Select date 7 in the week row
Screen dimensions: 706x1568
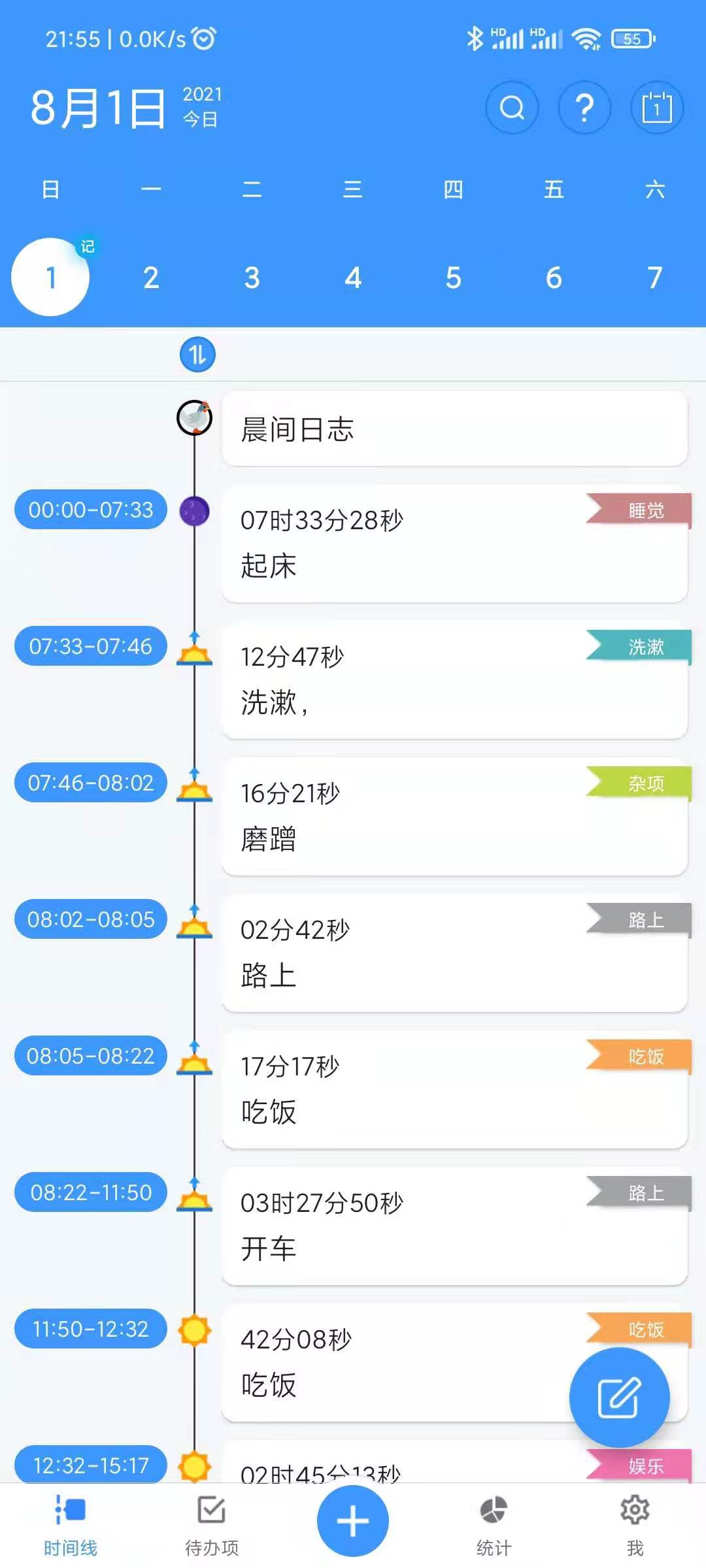654,278
